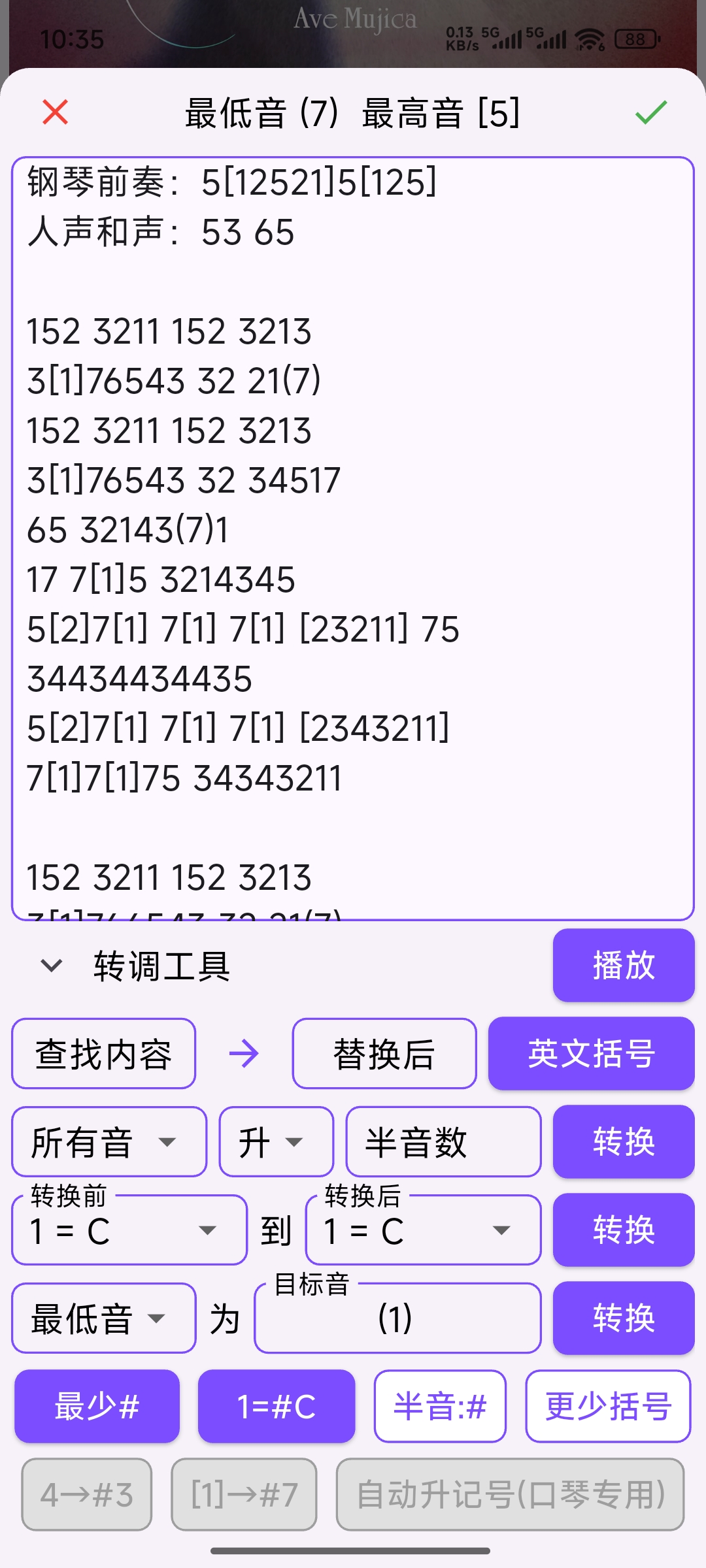The height and width of the screenshot is (1568, 706).
Task: Enter a value in 半音数 field
Action: coord(443,1142)
